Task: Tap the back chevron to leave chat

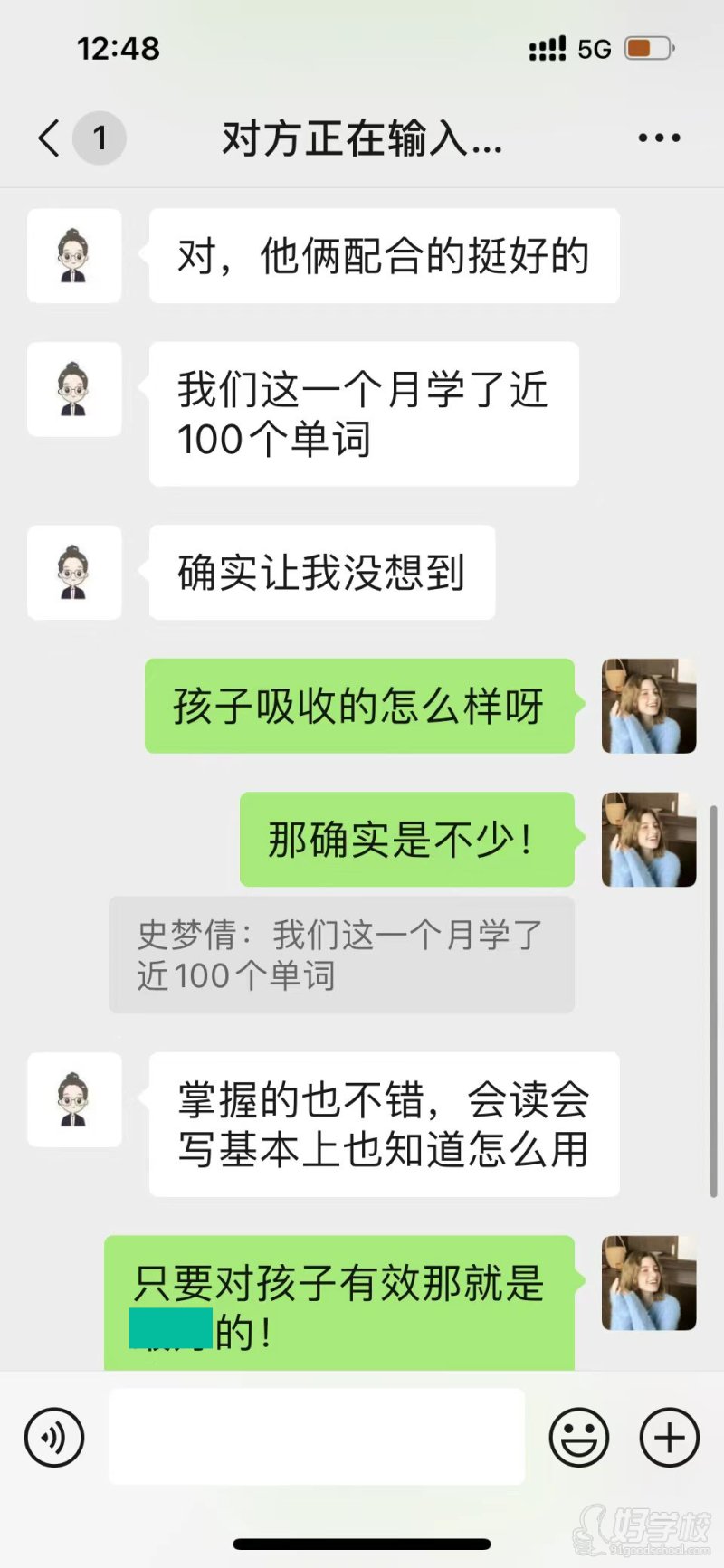Action: tap(47, 138)
